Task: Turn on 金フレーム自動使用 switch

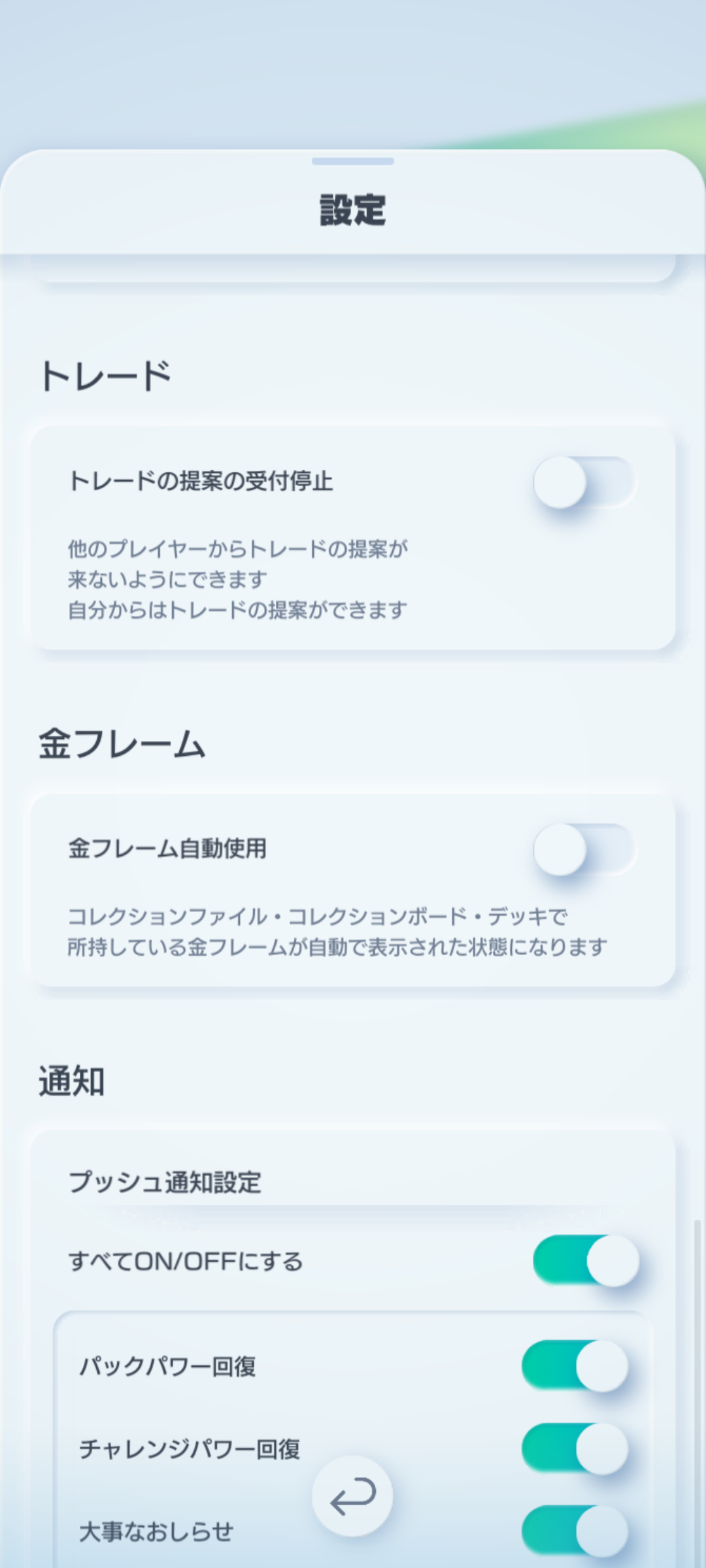Action: coord(584,849)
